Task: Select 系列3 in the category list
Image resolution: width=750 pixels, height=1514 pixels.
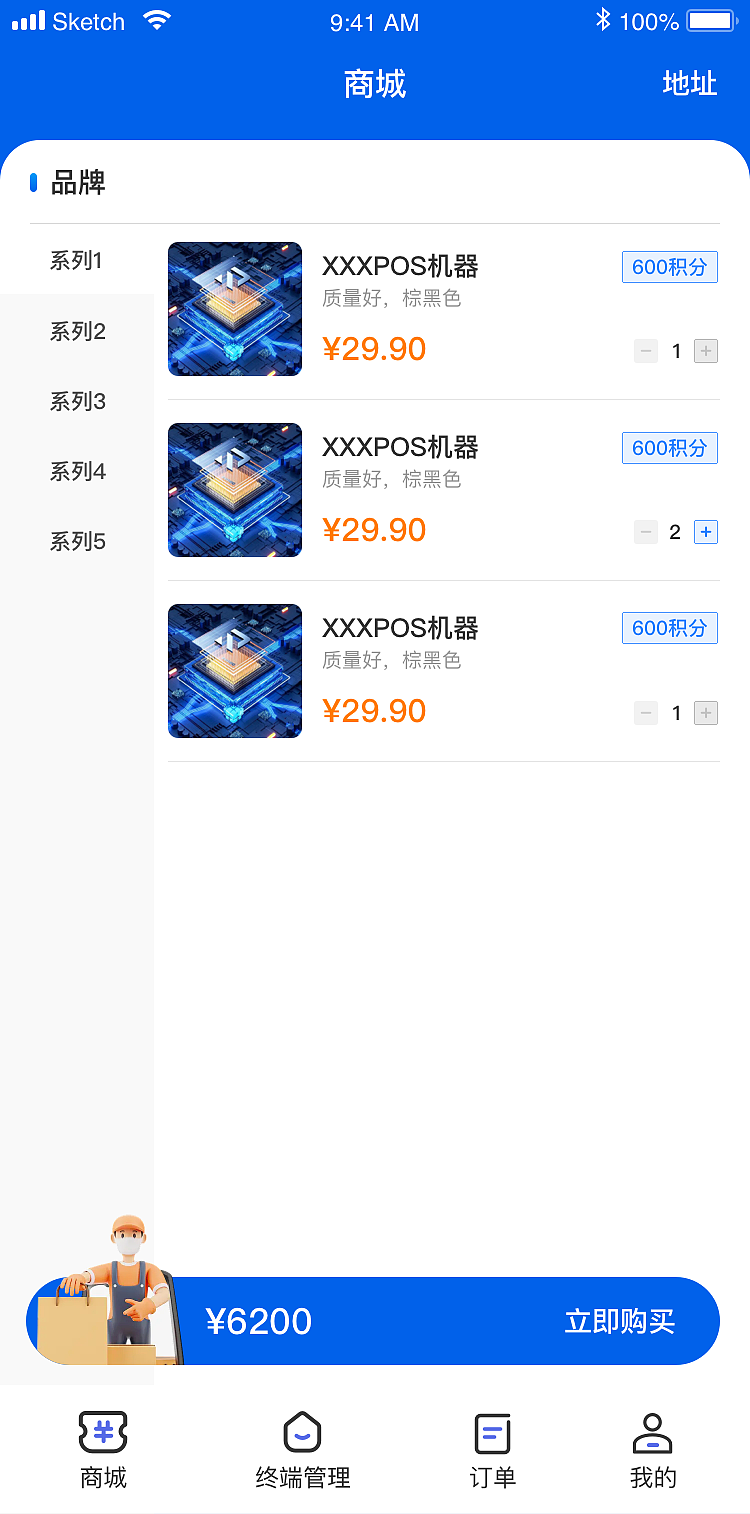Action: [x=77, y=401]
